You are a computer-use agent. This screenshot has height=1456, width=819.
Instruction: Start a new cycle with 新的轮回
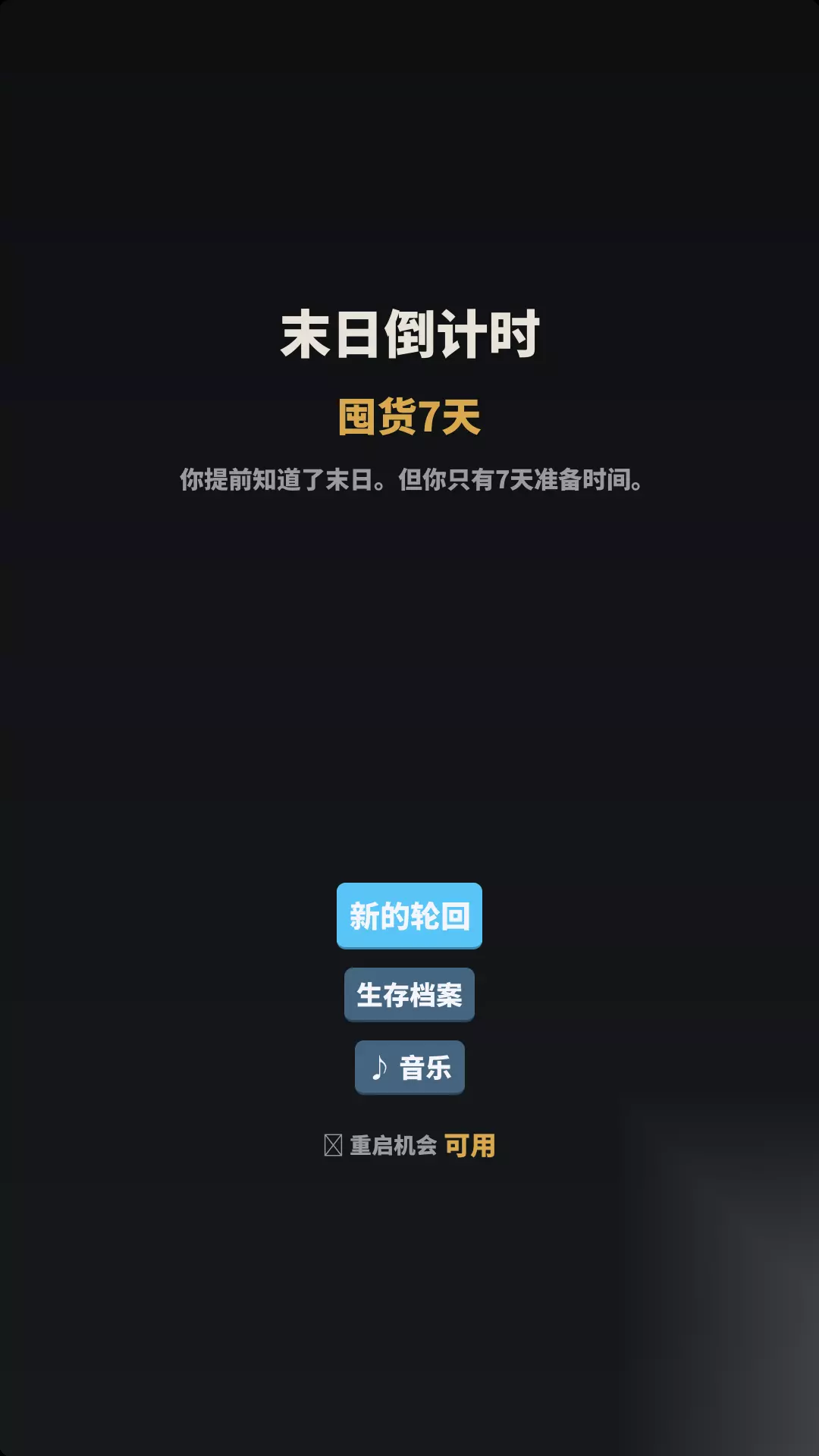click(x=409, y=915)
